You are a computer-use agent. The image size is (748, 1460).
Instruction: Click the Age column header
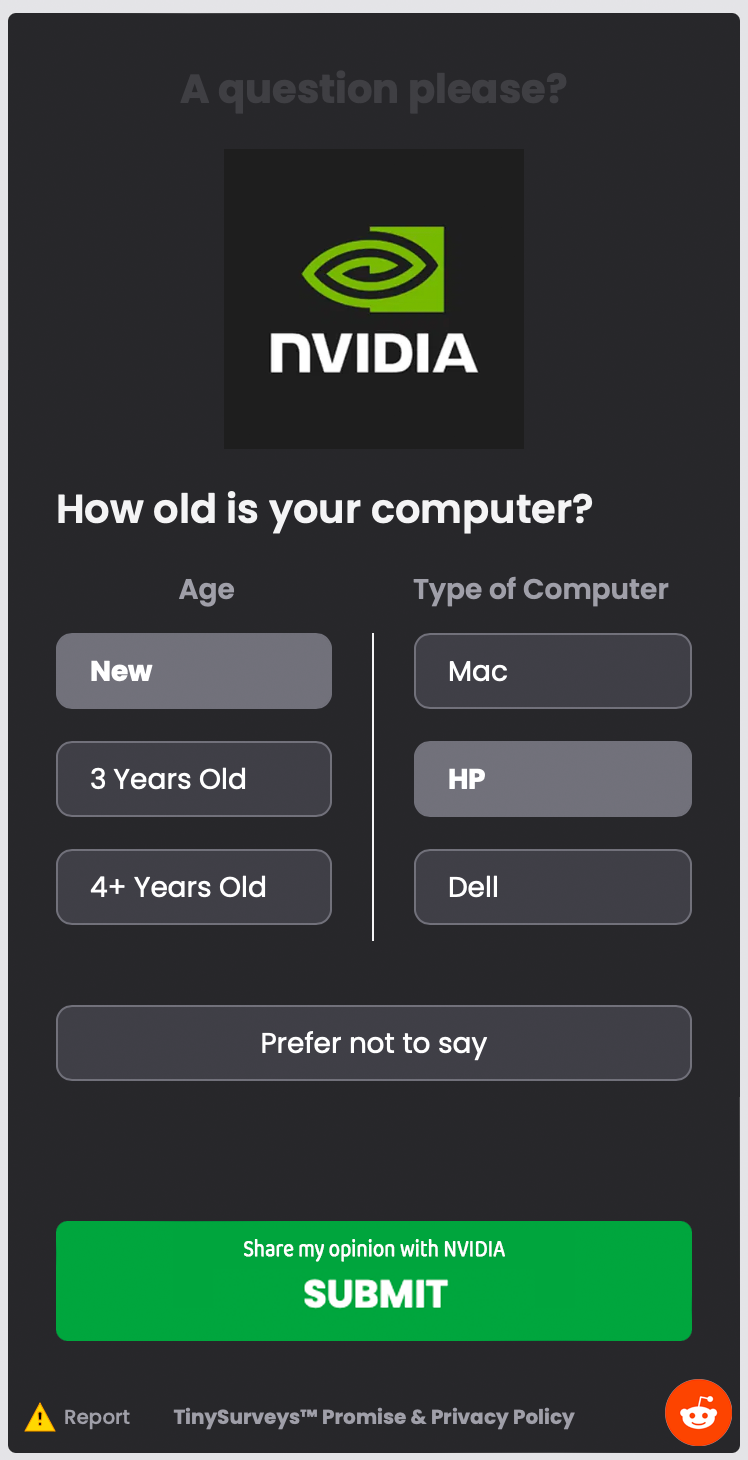click(x=206, y=589)
